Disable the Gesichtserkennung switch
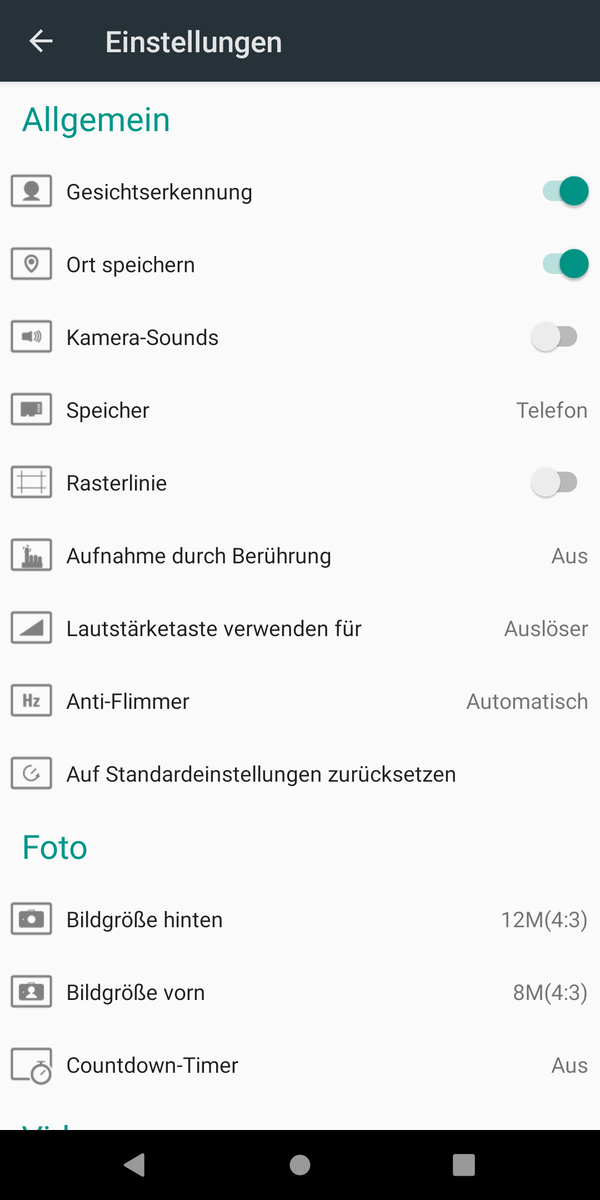 (x=564, y=191)
